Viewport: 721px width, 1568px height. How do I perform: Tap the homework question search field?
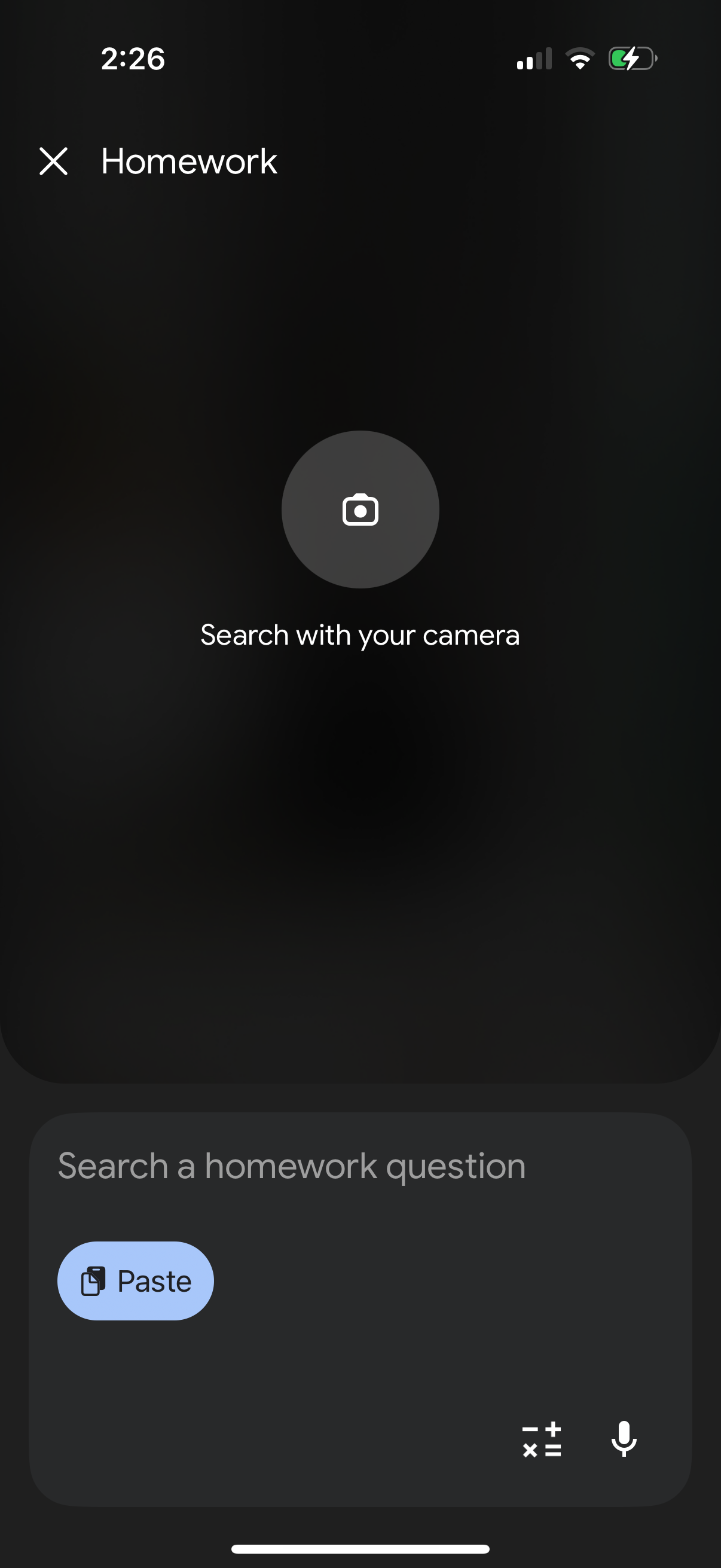click(292, 1164)
